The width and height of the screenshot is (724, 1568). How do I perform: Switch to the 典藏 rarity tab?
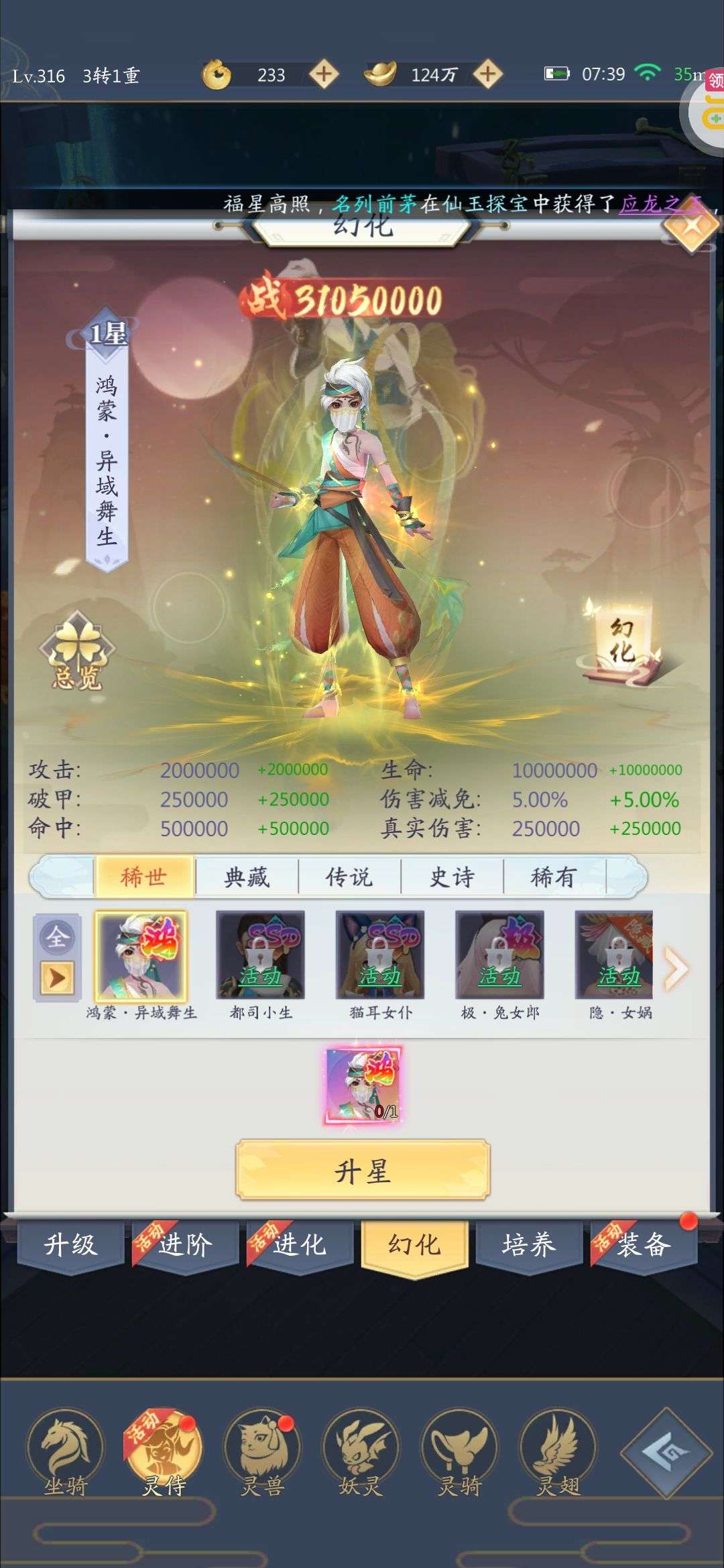tap(247, 876)
